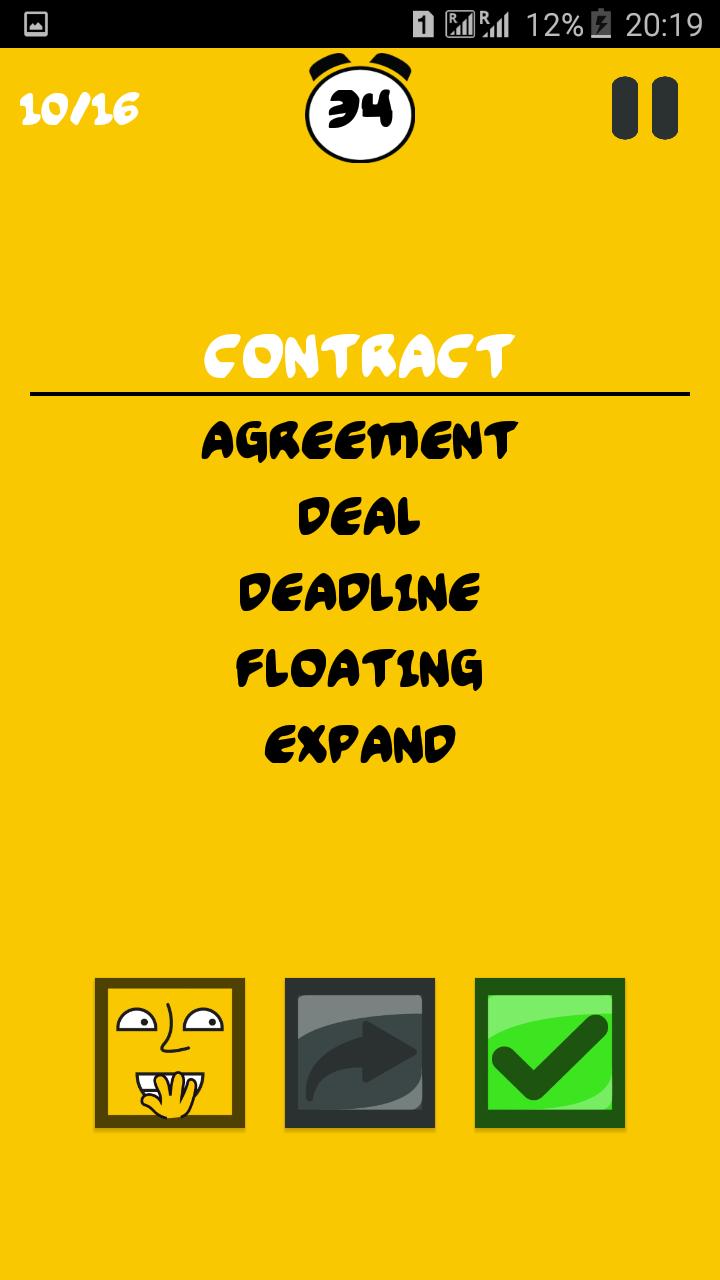Pause the game
720x1280 pixels.
(x=645, y=107)
